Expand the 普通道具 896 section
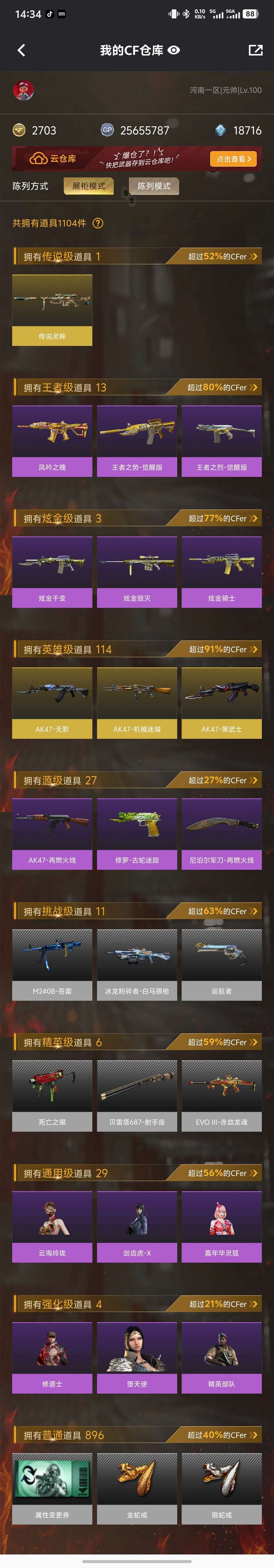This screenshot has height=1568, width=274. tap(253, 1435)
